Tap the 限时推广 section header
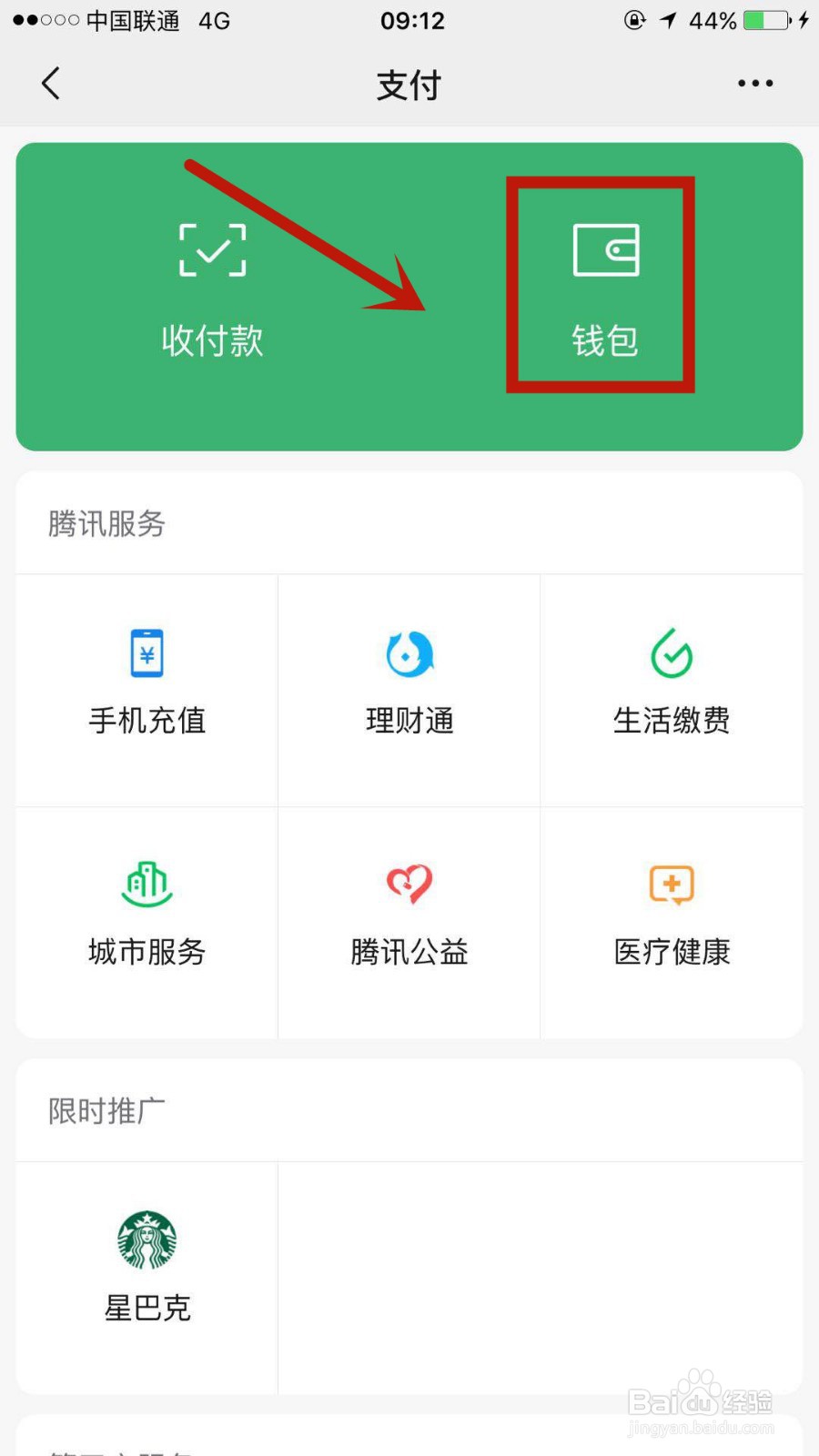Image resolution: width=819 pixels, height=1456 pixels. pos(106,1110)
